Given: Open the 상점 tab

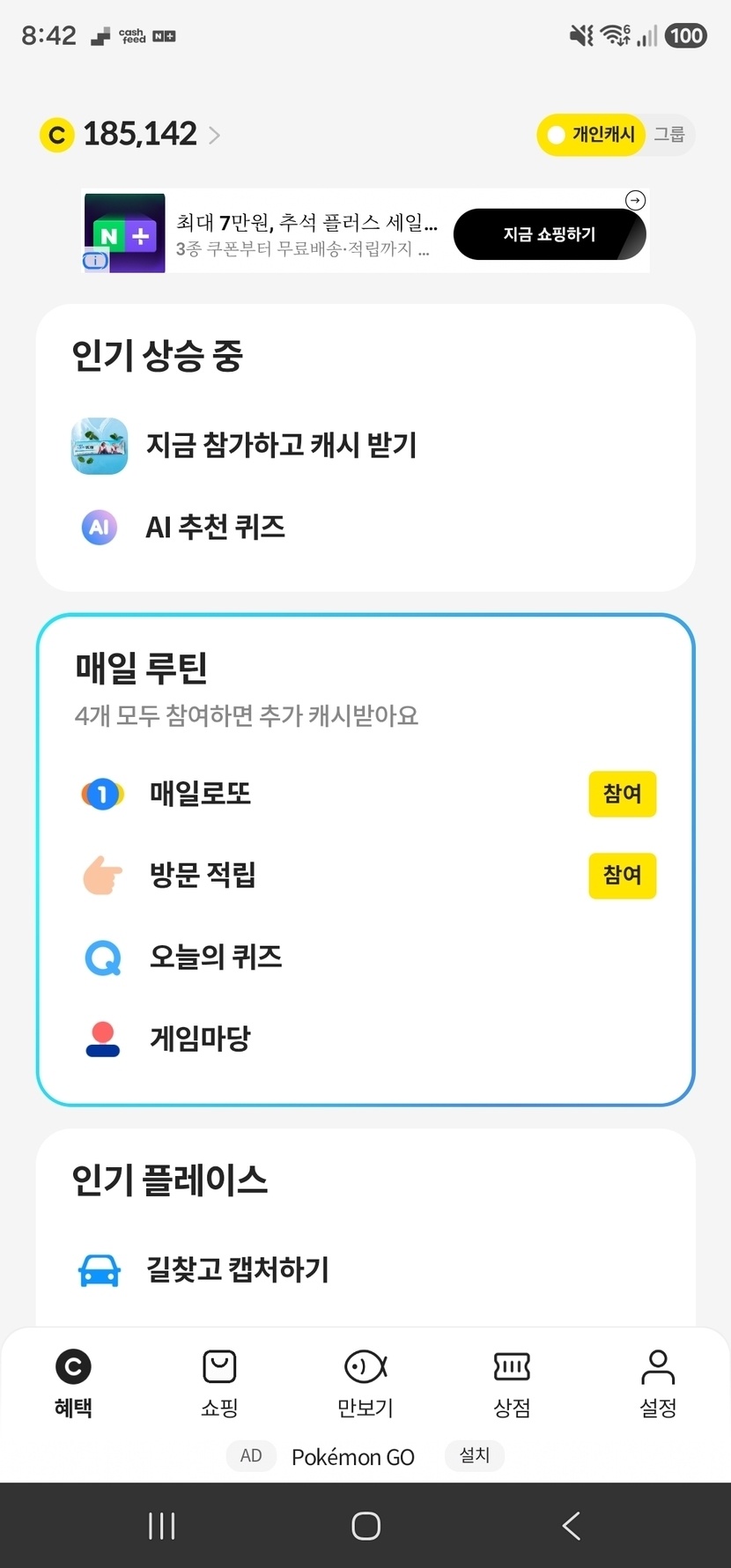Looking at the screenshot, I should click(512, 1383).
